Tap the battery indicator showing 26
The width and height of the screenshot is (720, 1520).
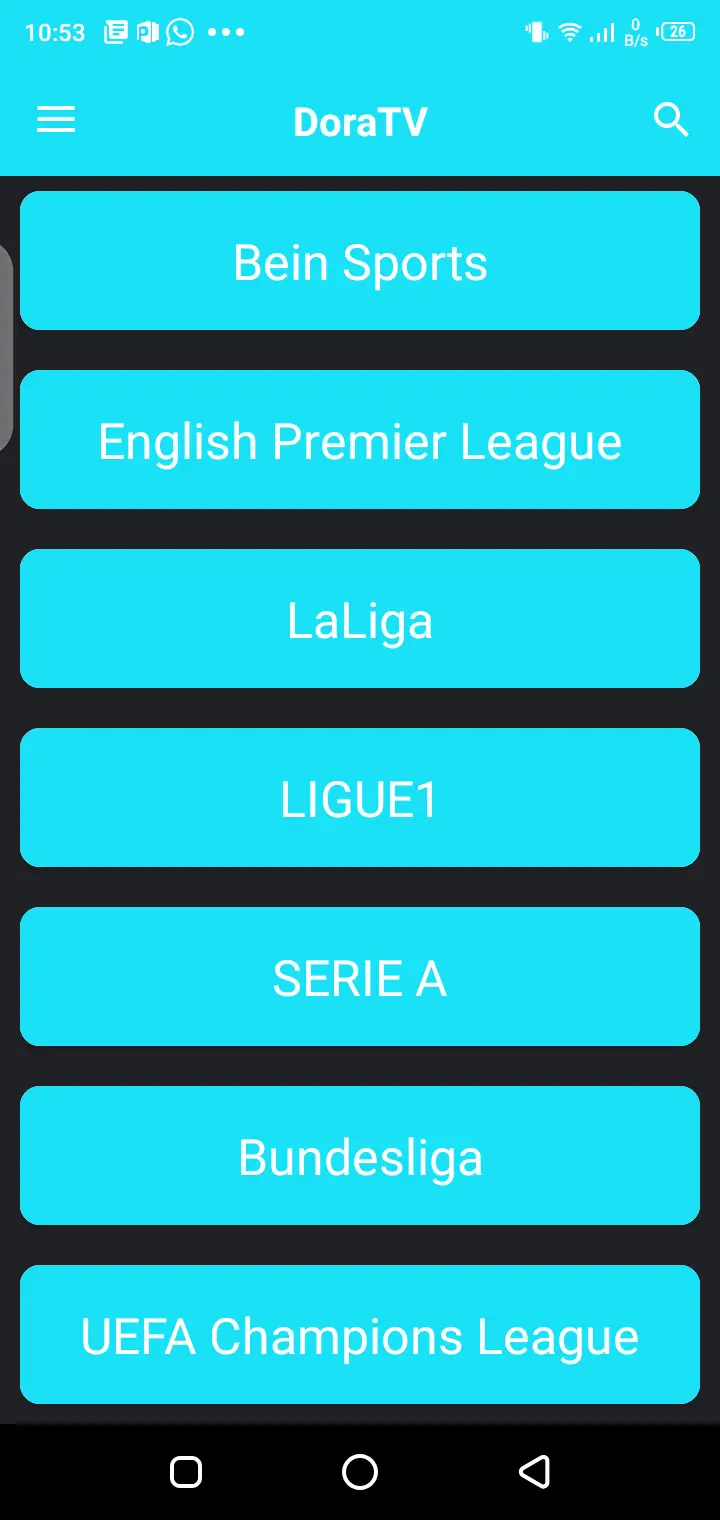coord(676,31)
